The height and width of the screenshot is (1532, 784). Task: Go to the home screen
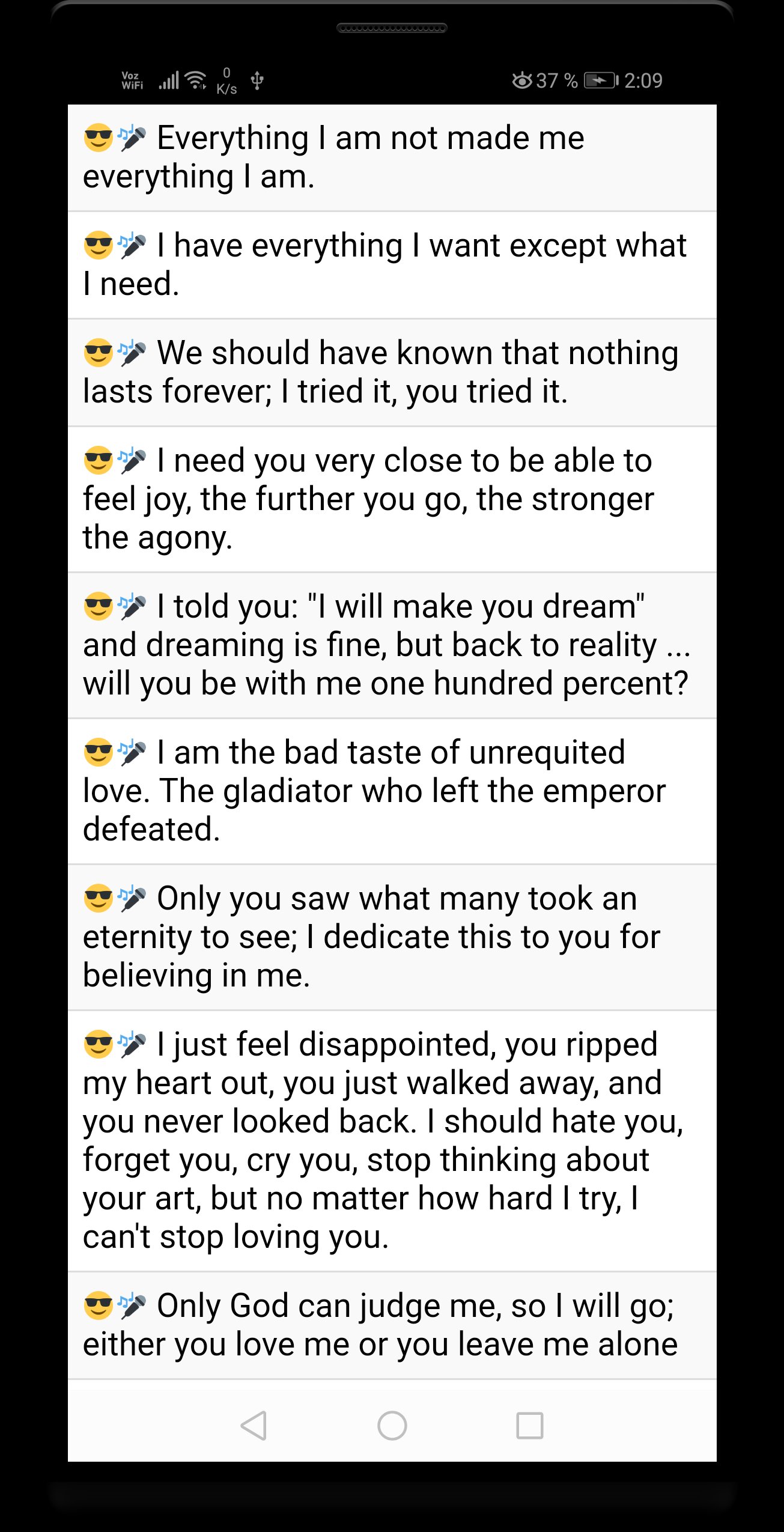tap(392, 1425)
